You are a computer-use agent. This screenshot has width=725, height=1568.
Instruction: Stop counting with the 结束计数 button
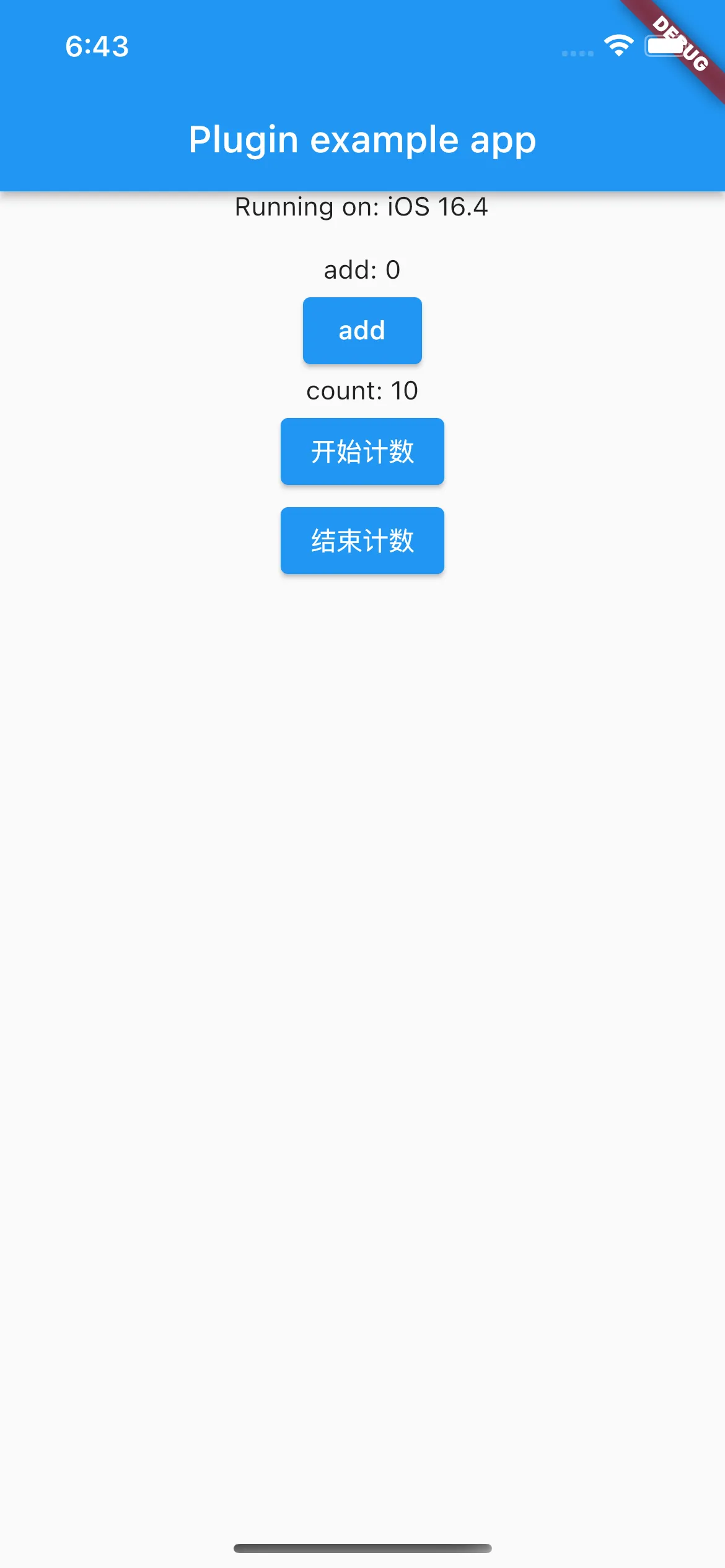[x=362, y=541]
